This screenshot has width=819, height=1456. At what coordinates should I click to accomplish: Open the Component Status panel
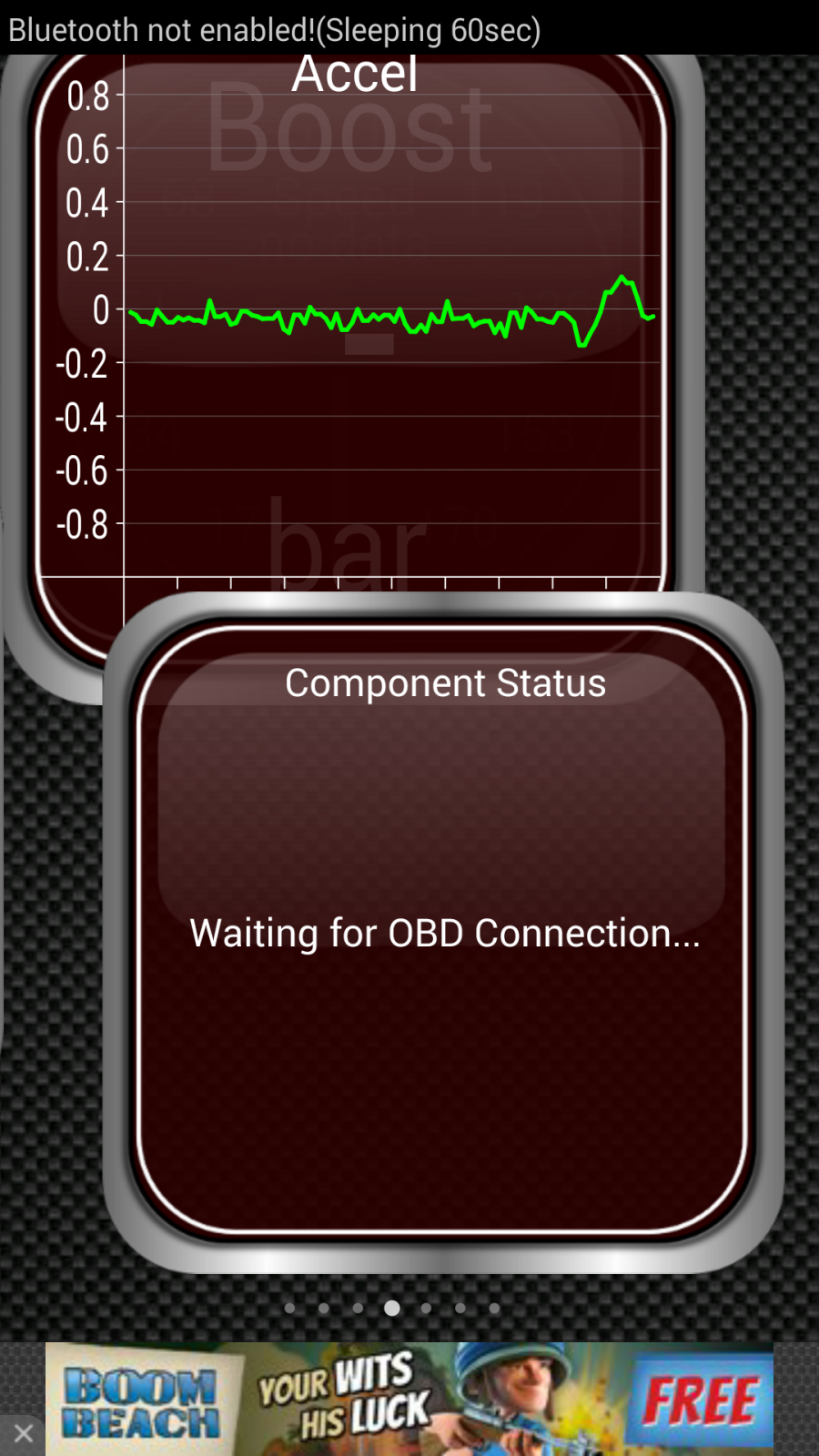pyautogui.click(x=443, y=932)
